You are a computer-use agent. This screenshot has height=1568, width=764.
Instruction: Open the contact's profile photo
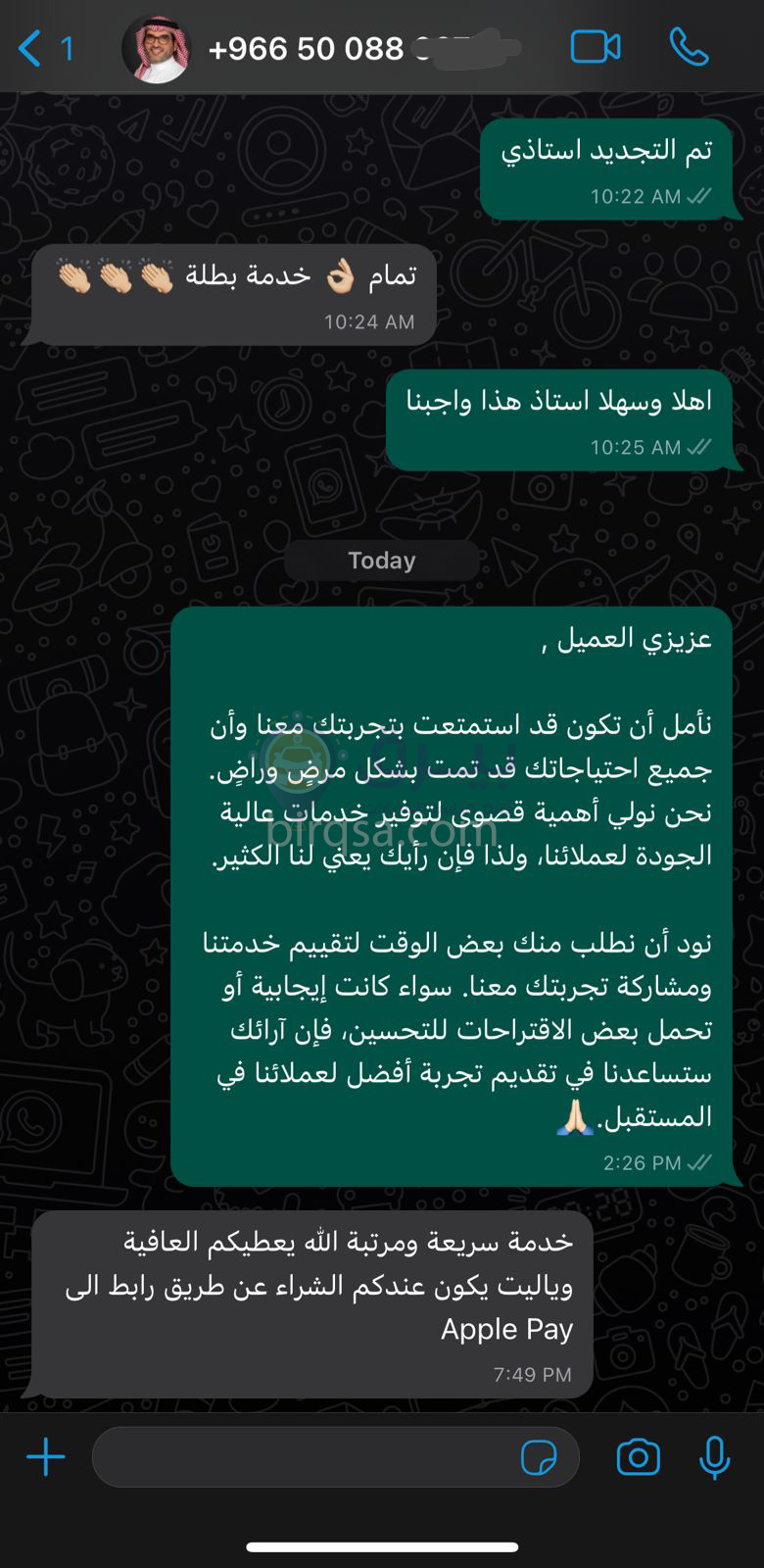(x=156, y=49)
